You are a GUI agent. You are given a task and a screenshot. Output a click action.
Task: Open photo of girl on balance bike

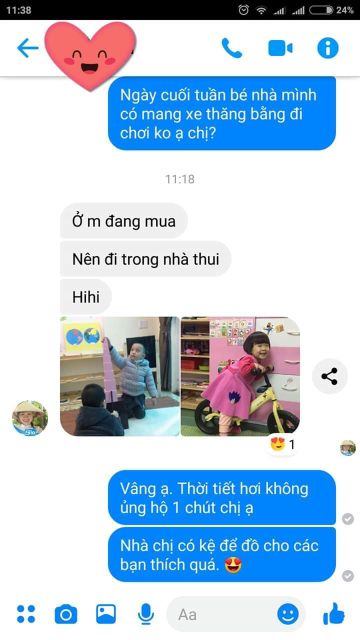click(x=240, y=376)
